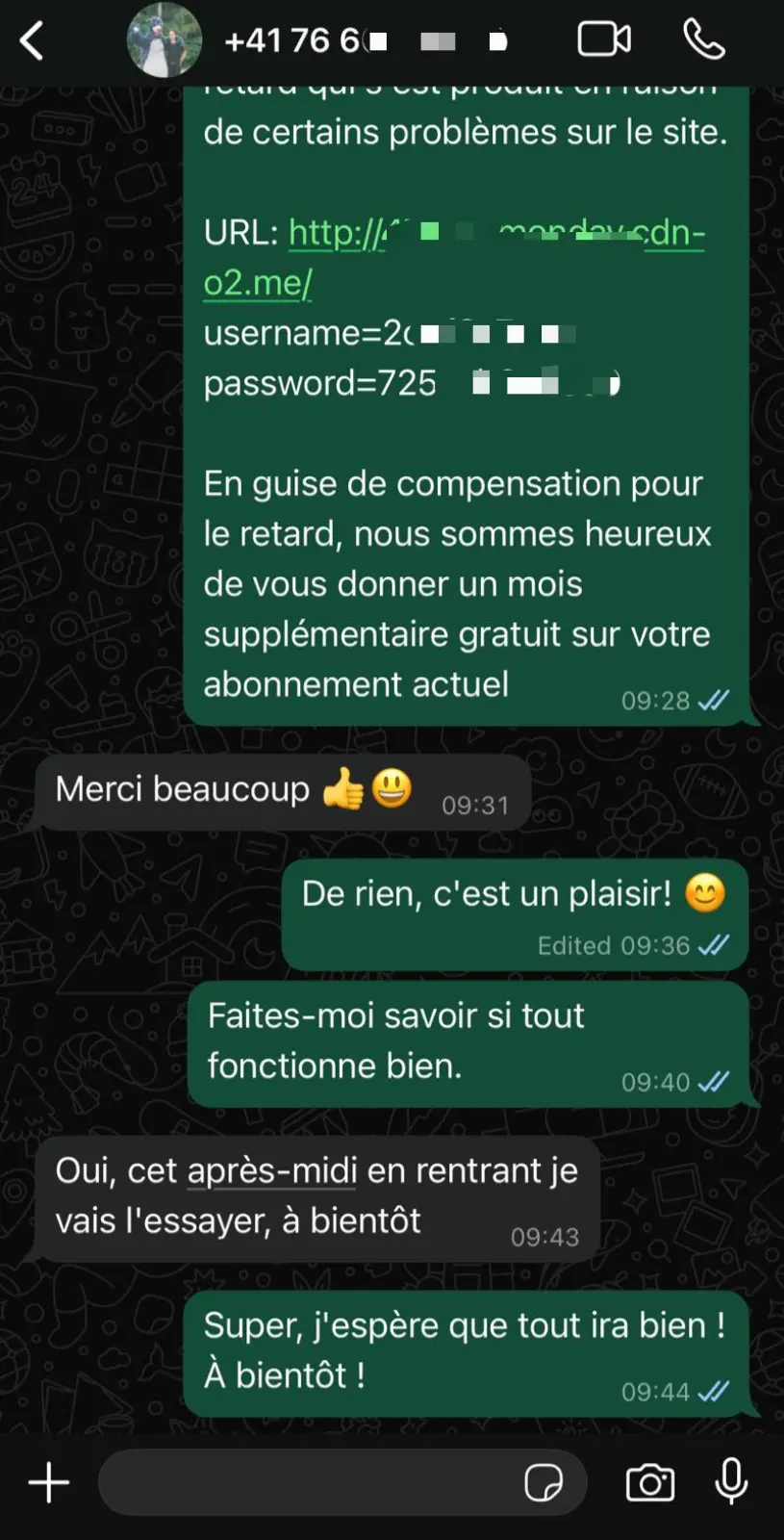Start a voice call from the top bar

coord(704,38)
